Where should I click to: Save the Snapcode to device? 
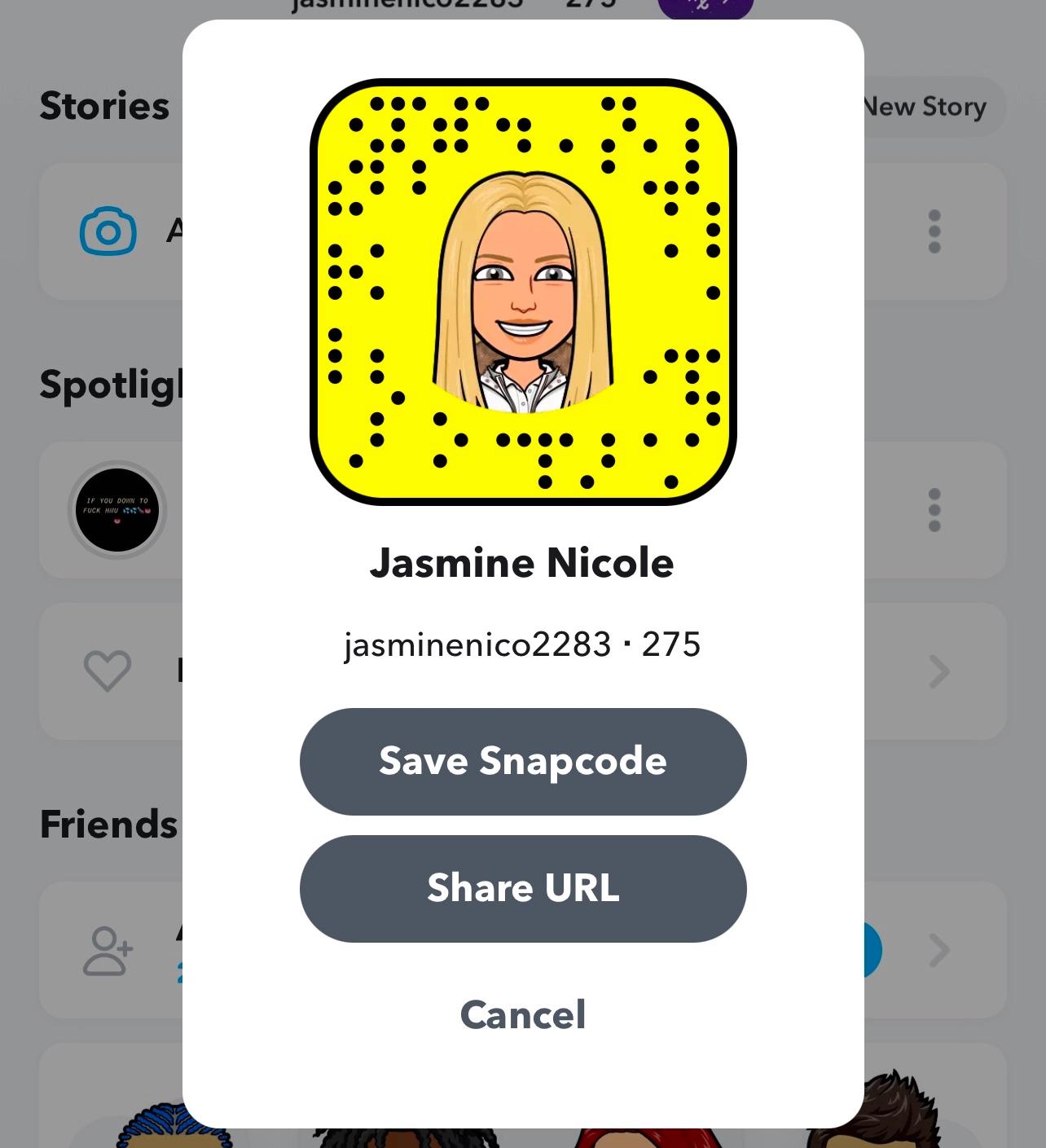pyautogui.click(x=523, y=761)
